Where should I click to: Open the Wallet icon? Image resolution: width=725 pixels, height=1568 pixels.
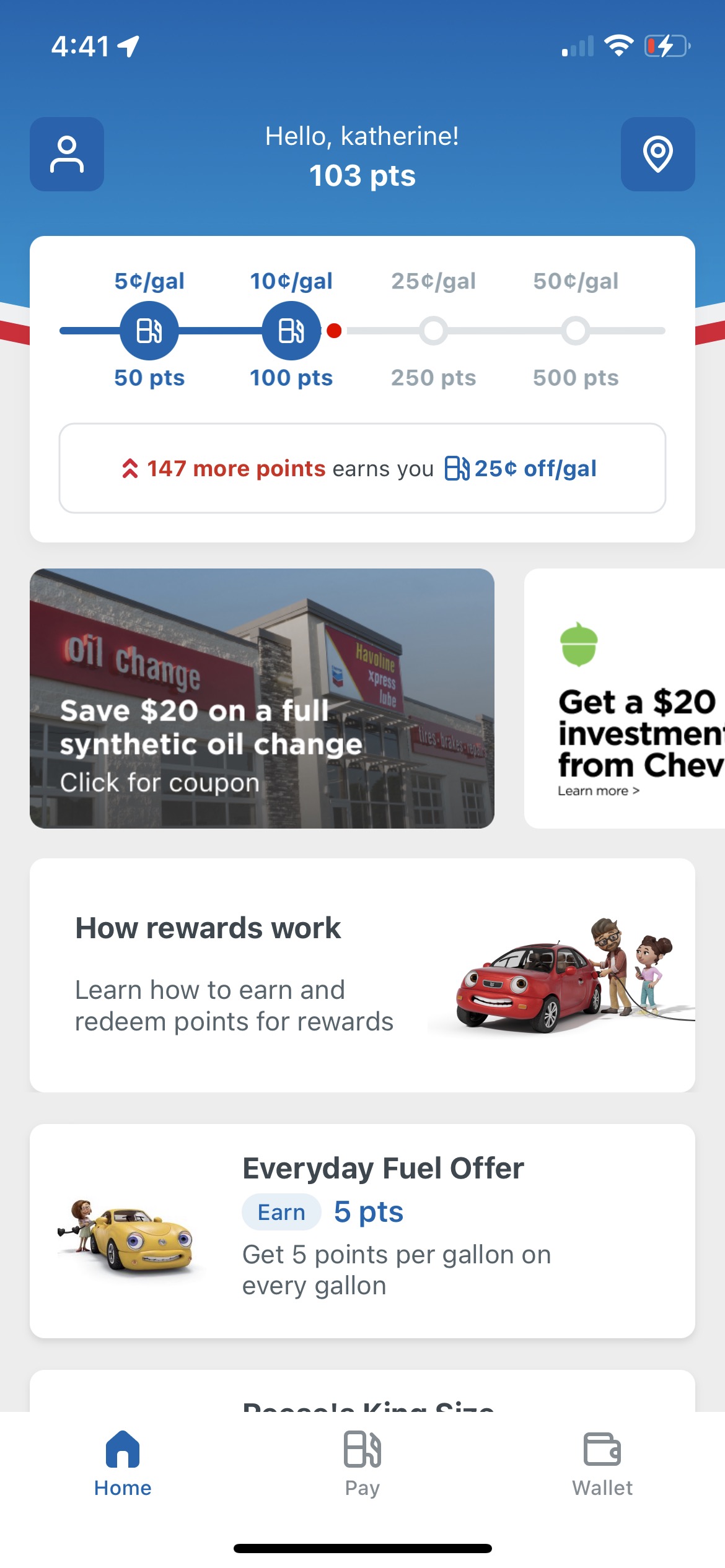603,1449
